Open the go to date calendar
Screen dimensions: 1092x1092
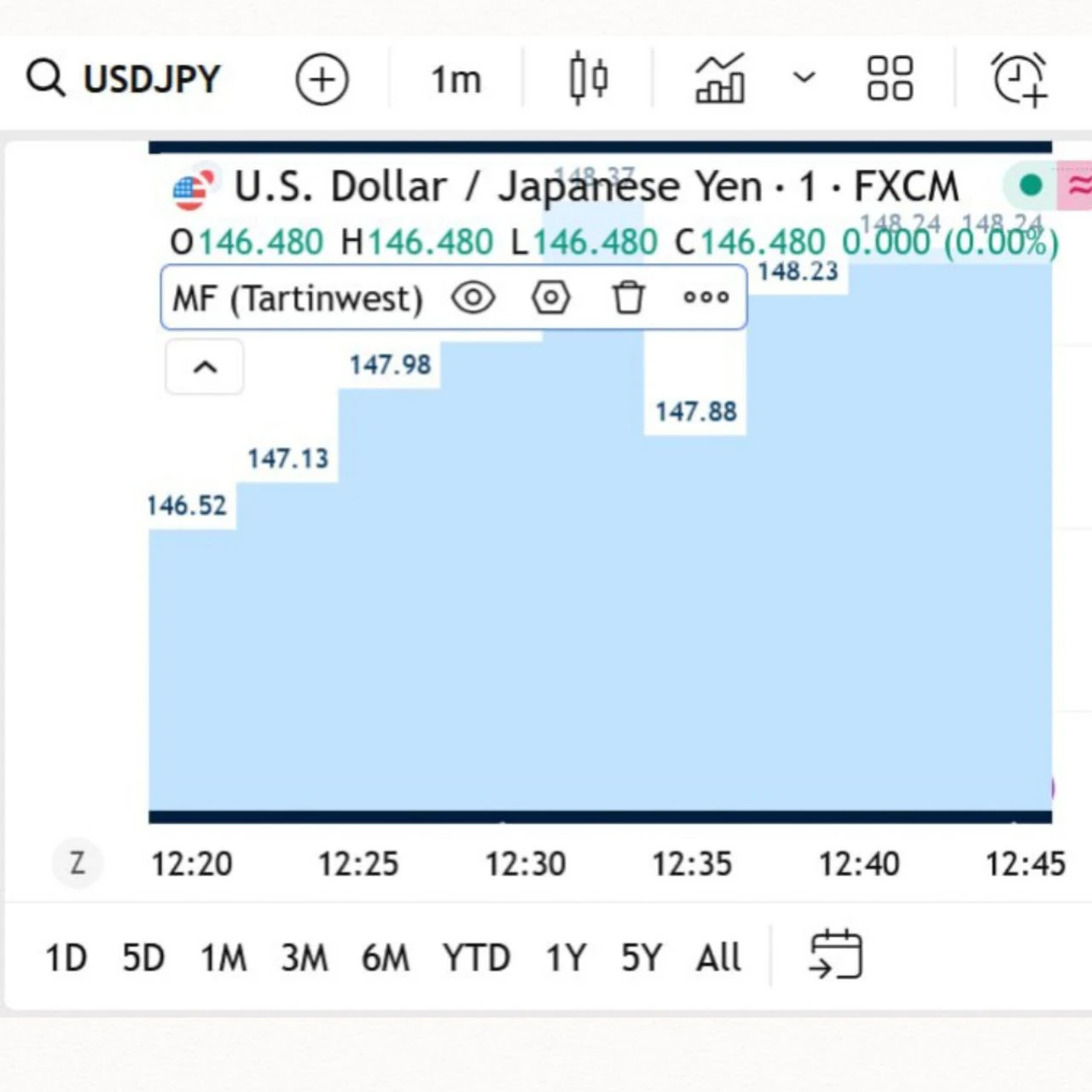pyautogui.click(x=835, y=955)
